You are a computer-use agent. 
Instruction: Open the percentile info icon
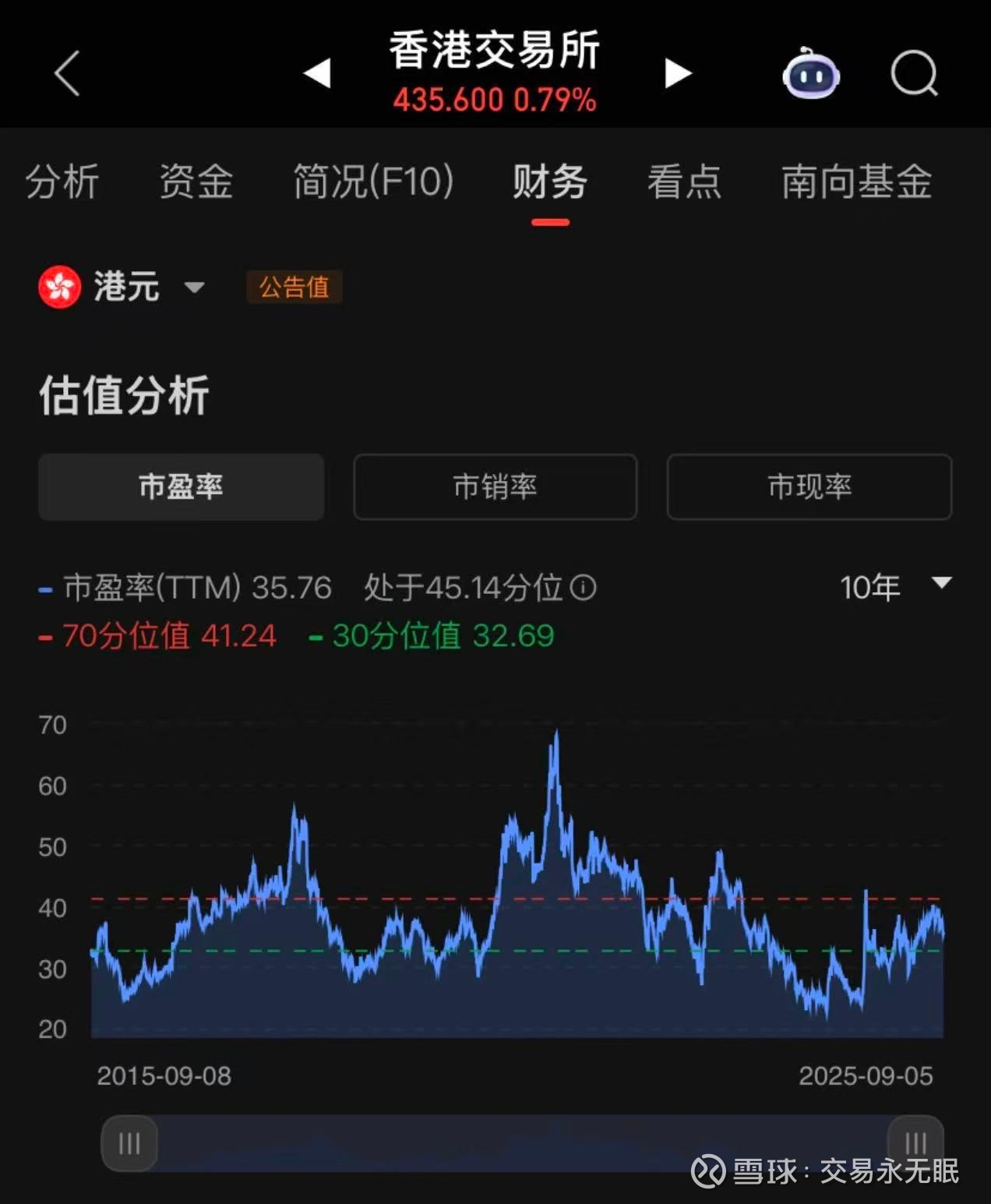coord(583,588)
